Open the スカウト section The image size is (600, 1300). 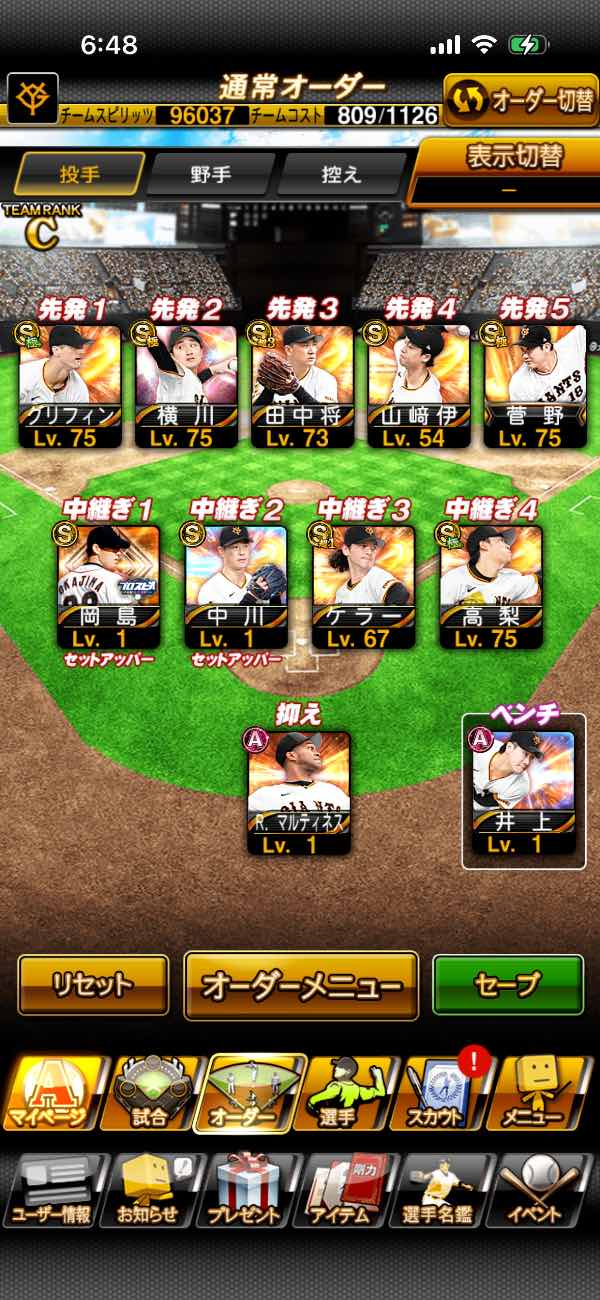447,1093
